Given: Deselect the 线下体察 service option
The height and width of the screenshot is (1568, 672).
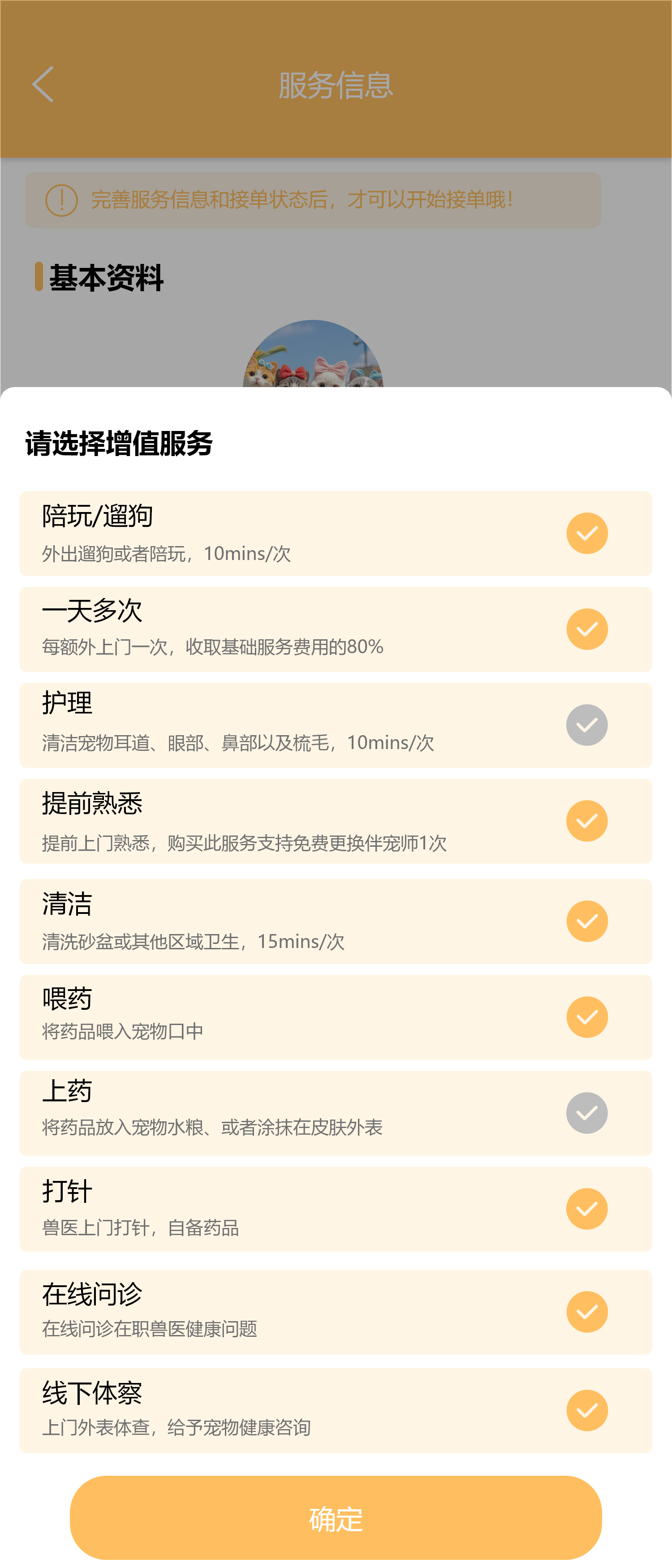Looking at the screenshot, I should pos(587,1410).
